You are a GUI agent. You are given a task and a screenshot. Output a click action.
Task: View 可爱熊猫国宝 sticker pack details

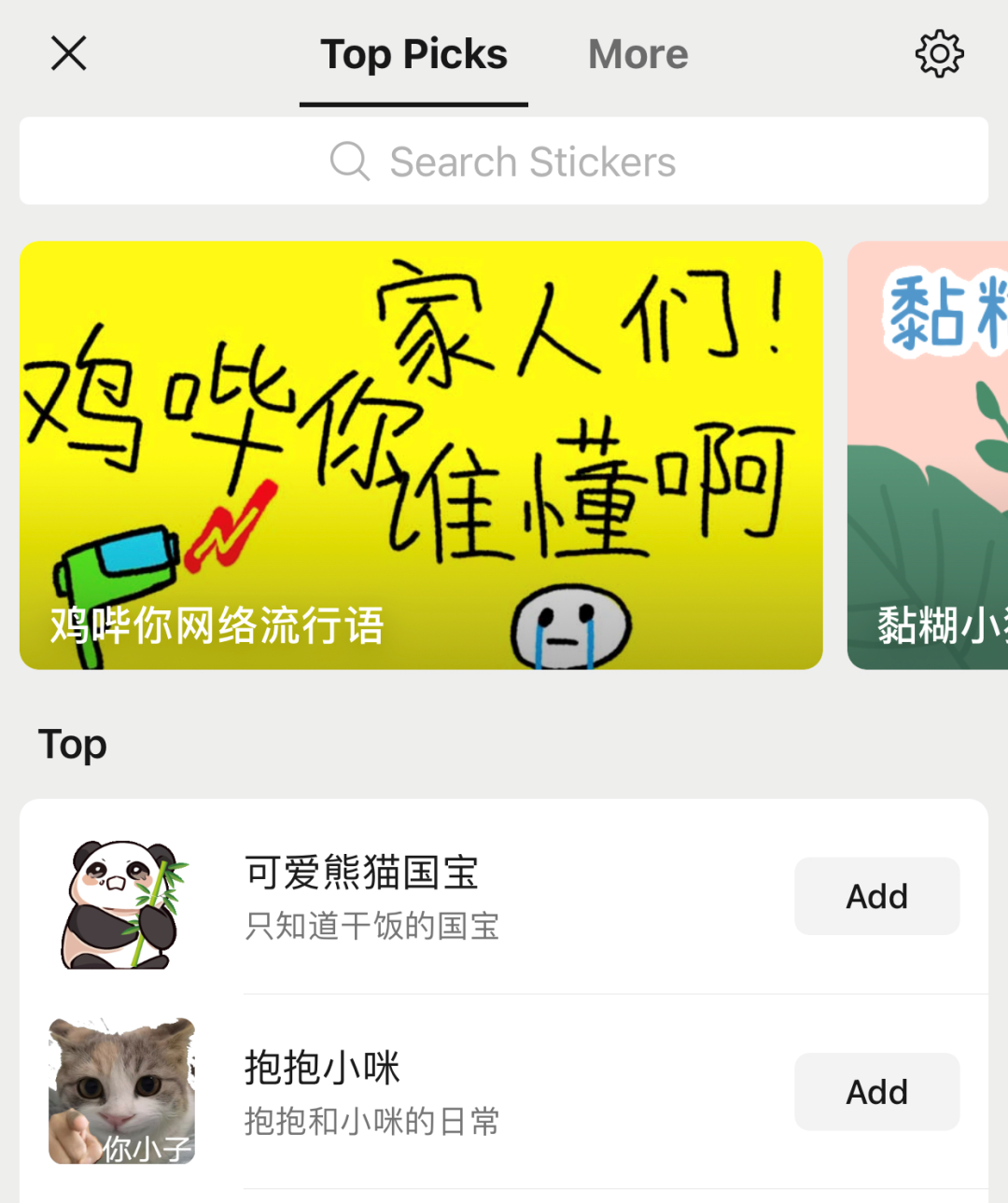(x=373, y=896)
